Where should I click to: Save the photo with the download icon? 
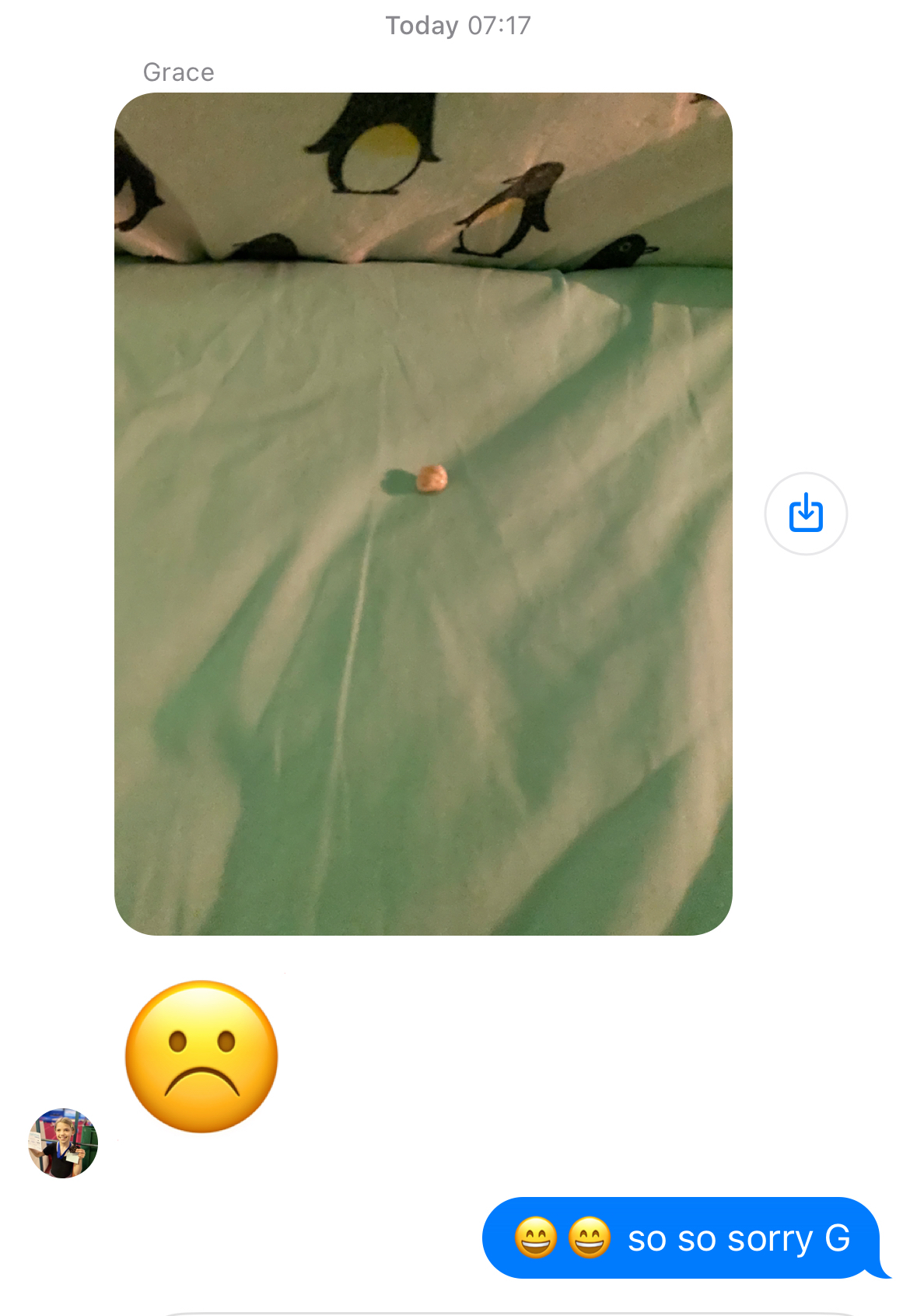tap(806, 513)
